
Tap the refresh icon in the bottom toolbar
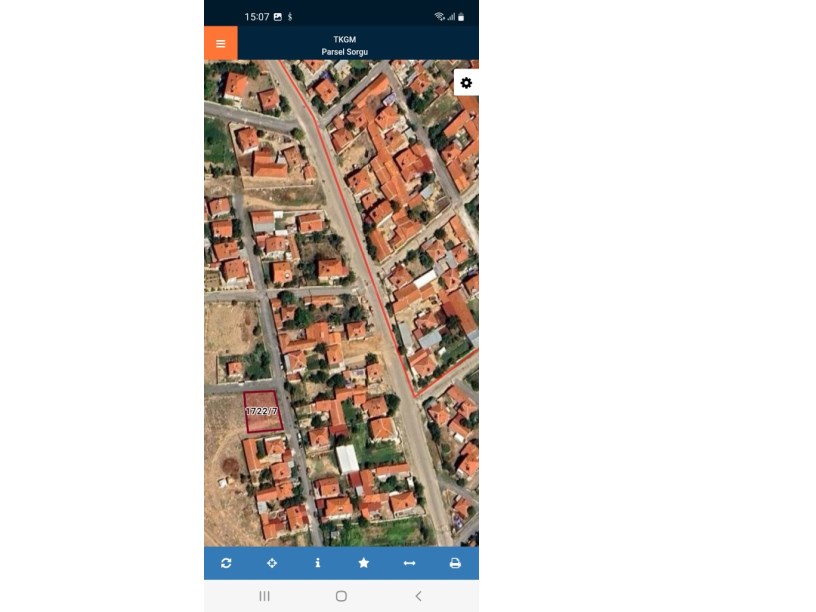point(226,563)
